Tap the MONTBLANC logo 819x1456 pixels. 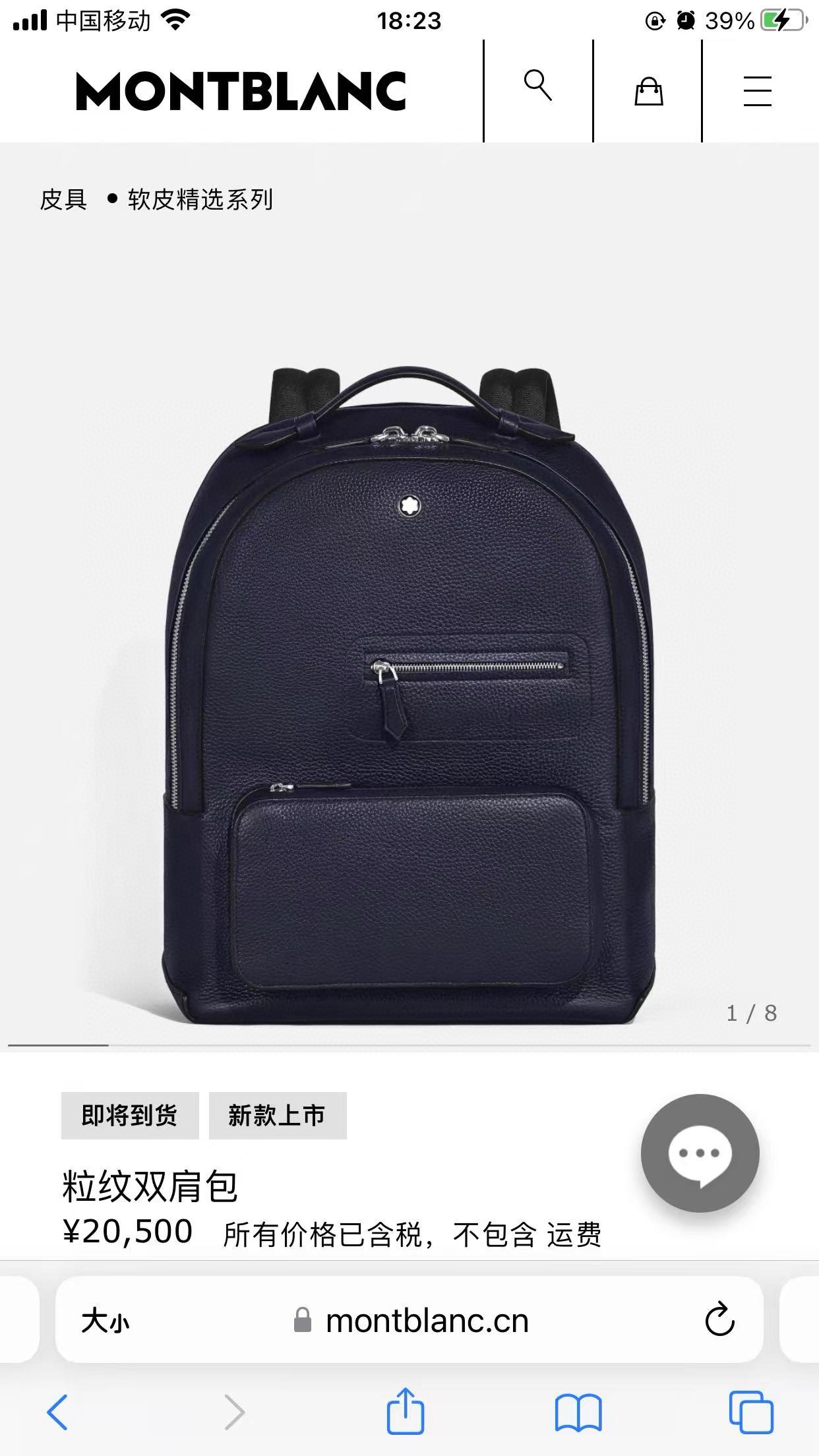[241, 90]
